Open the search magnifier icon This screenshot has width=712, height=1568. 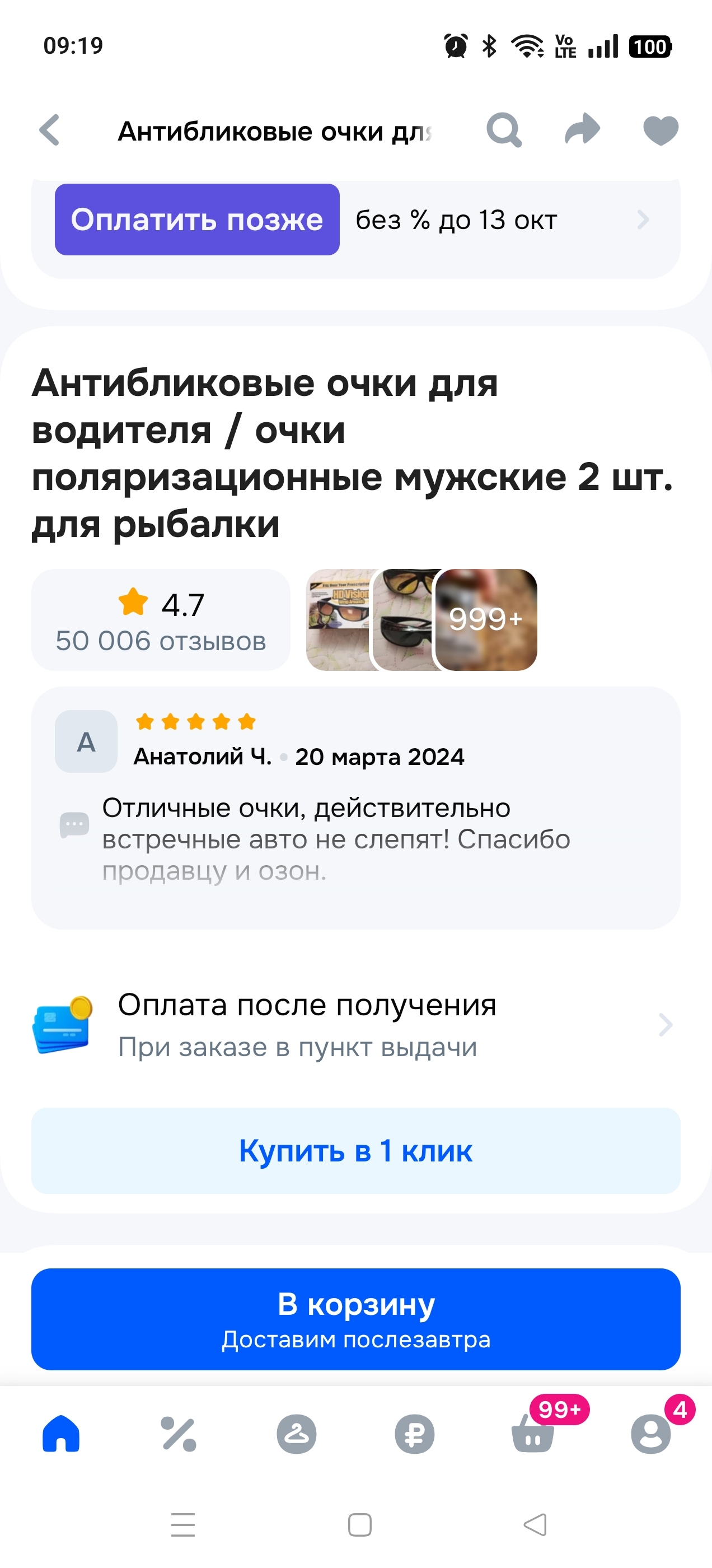click(504, 130)
